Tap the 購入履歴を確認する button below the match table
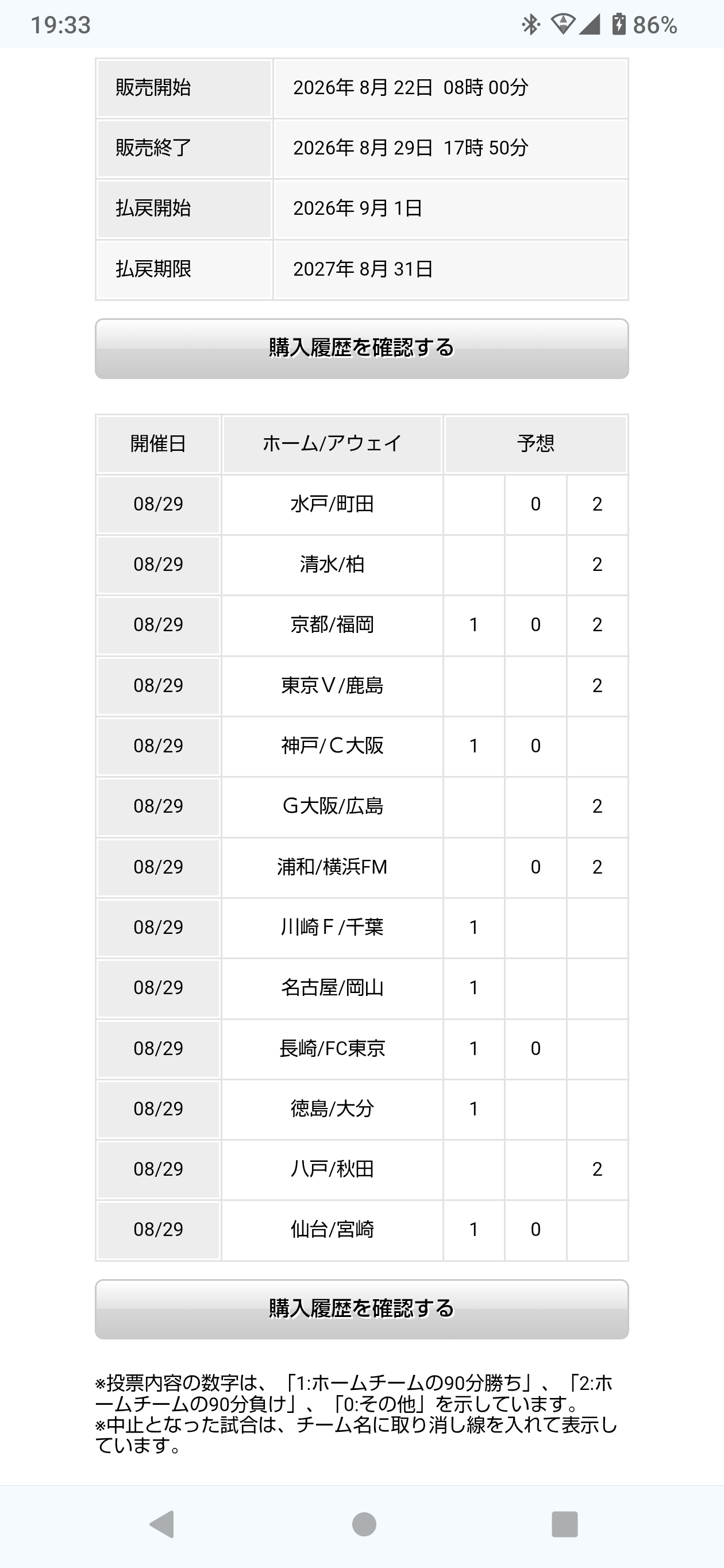 (x=361, y=1309)
